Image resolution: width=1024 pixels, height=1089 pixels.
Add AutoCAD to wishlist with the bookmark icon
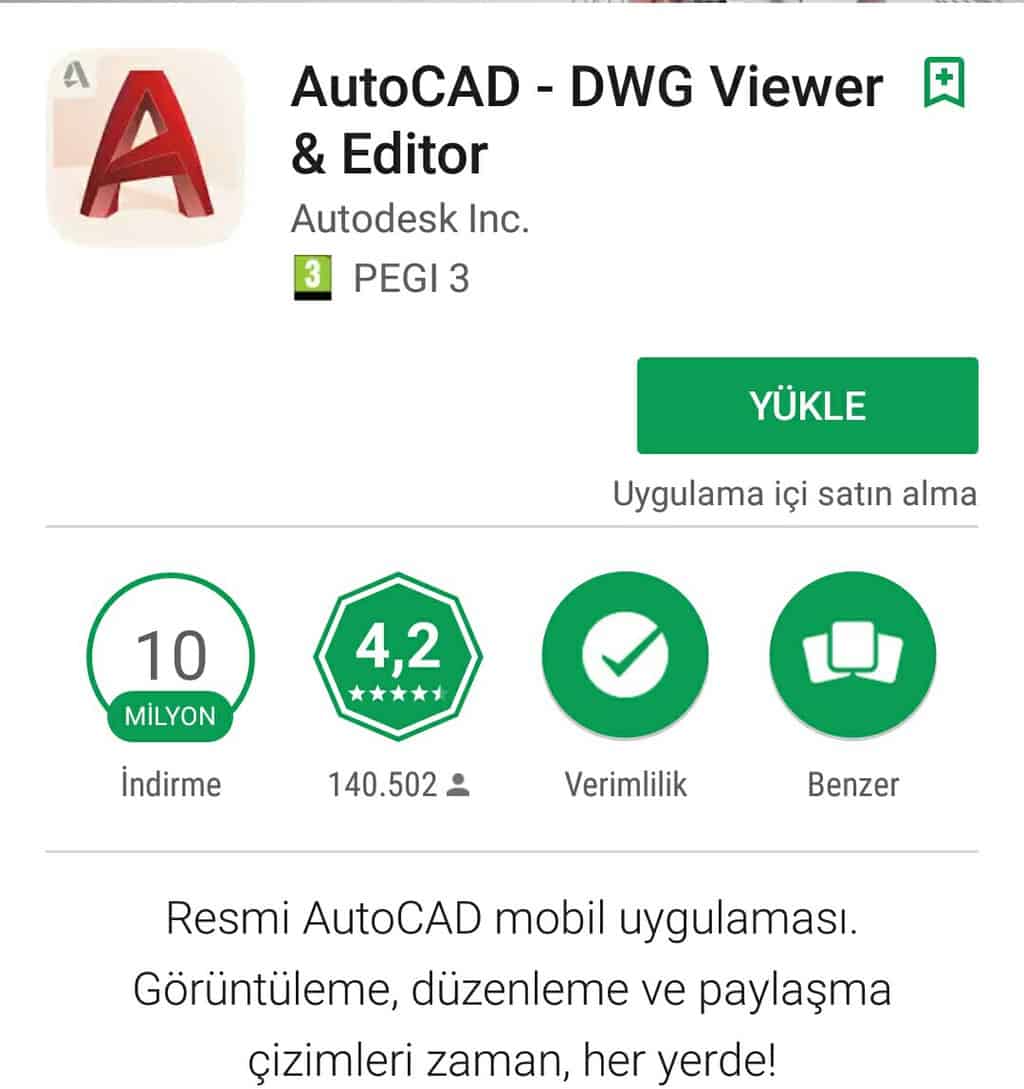pos(944,84)
